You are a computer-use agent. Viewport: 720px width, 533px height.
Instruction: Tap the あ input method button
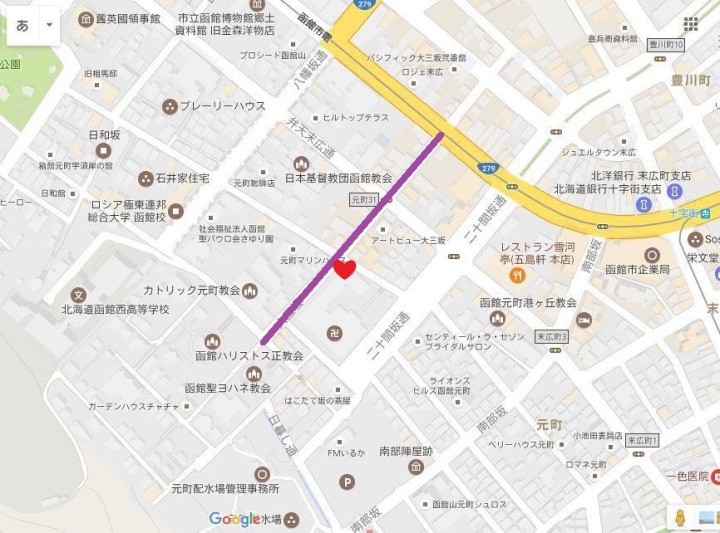click(22, 25)
